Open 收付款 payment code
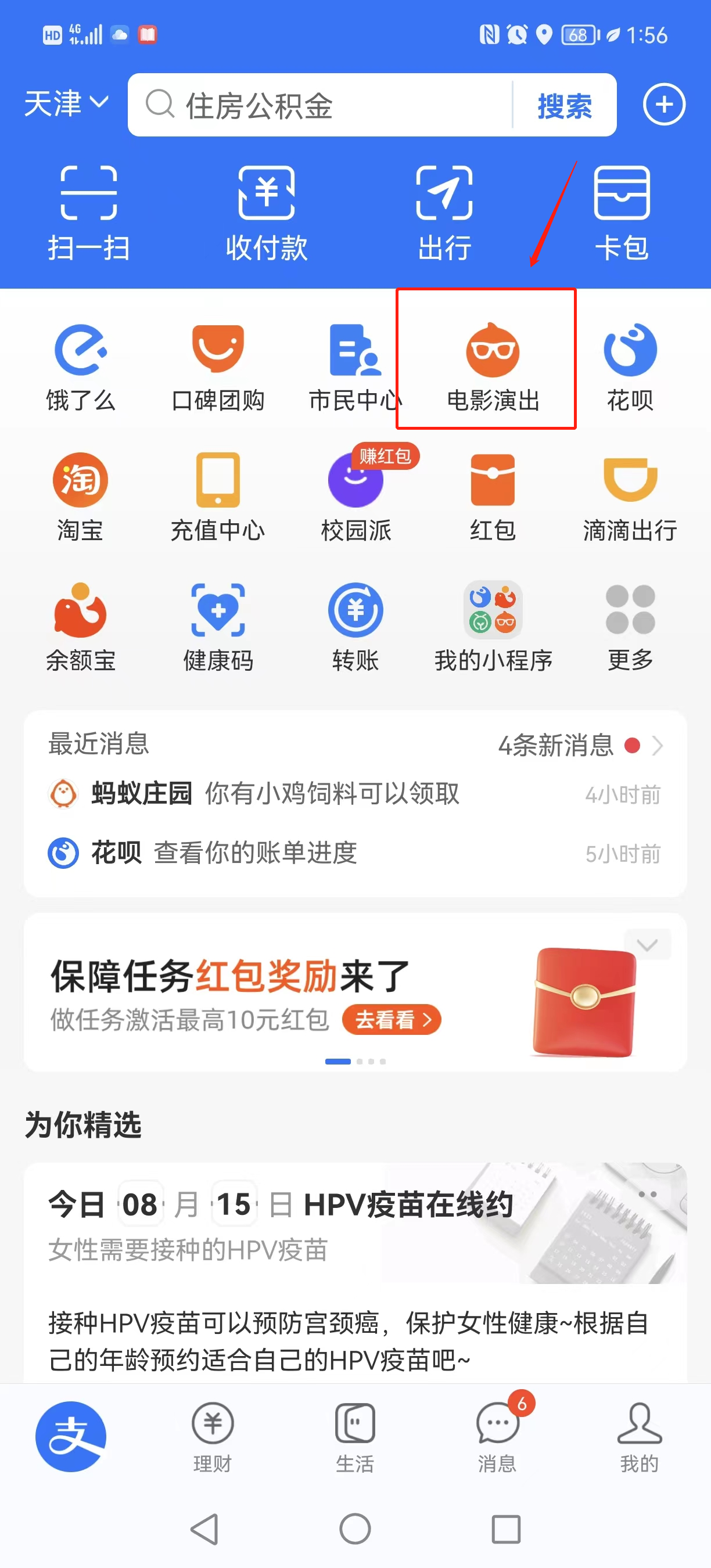 coord(267,213)
